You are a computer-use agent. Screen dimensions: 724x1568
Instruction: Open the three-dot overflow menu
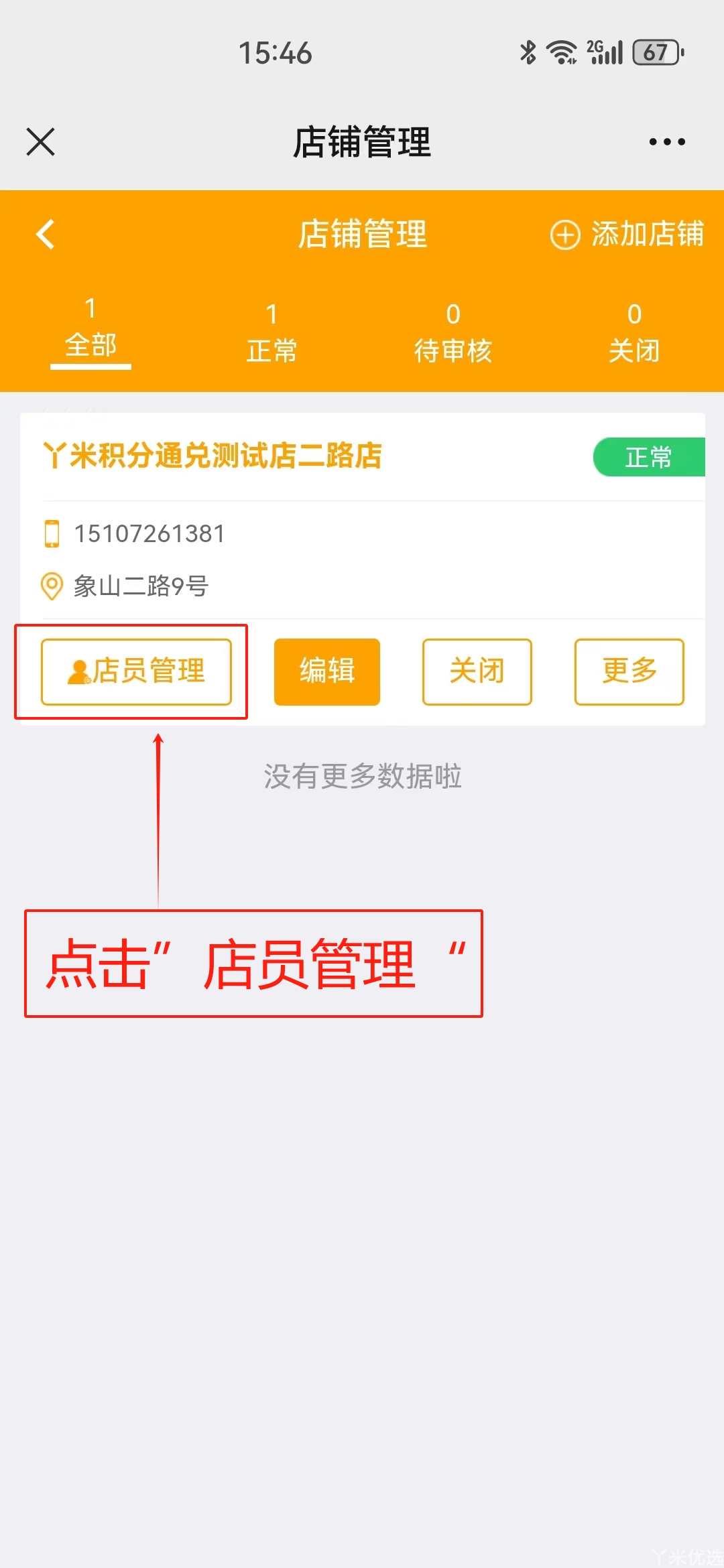click(666, 142)
